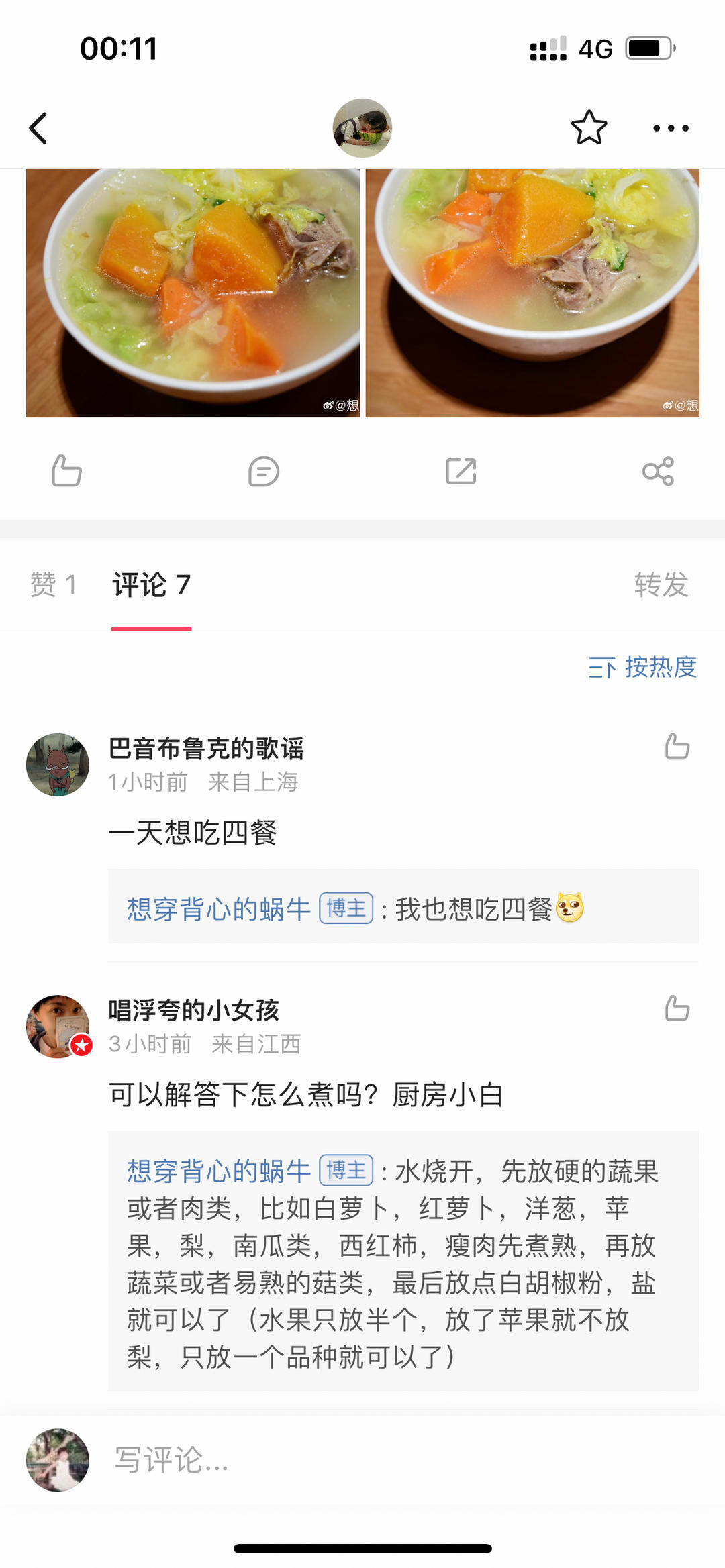
Task: Like the comment by 唱浮夸的小女孩
Action: (677, 1008)
